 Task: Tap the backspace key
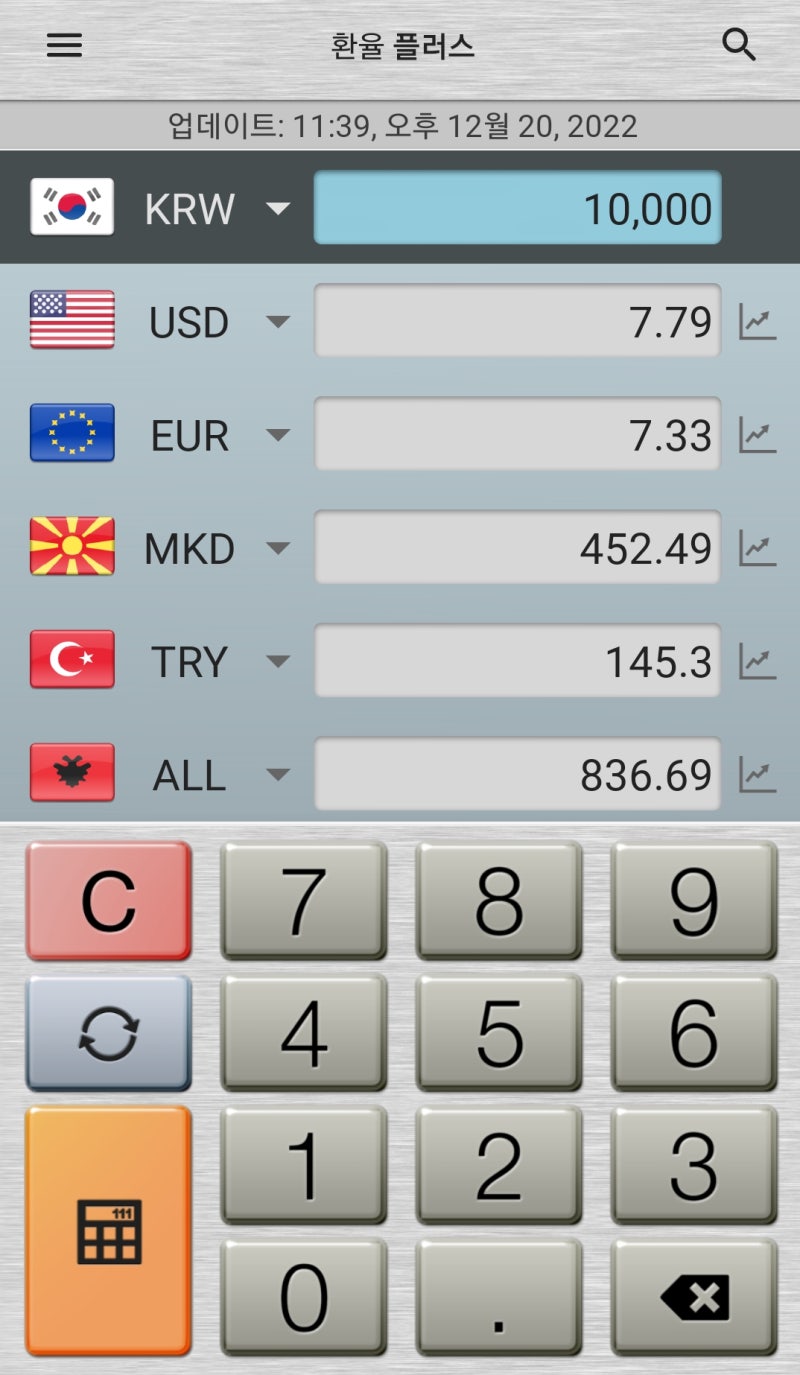coord(694,1297)
